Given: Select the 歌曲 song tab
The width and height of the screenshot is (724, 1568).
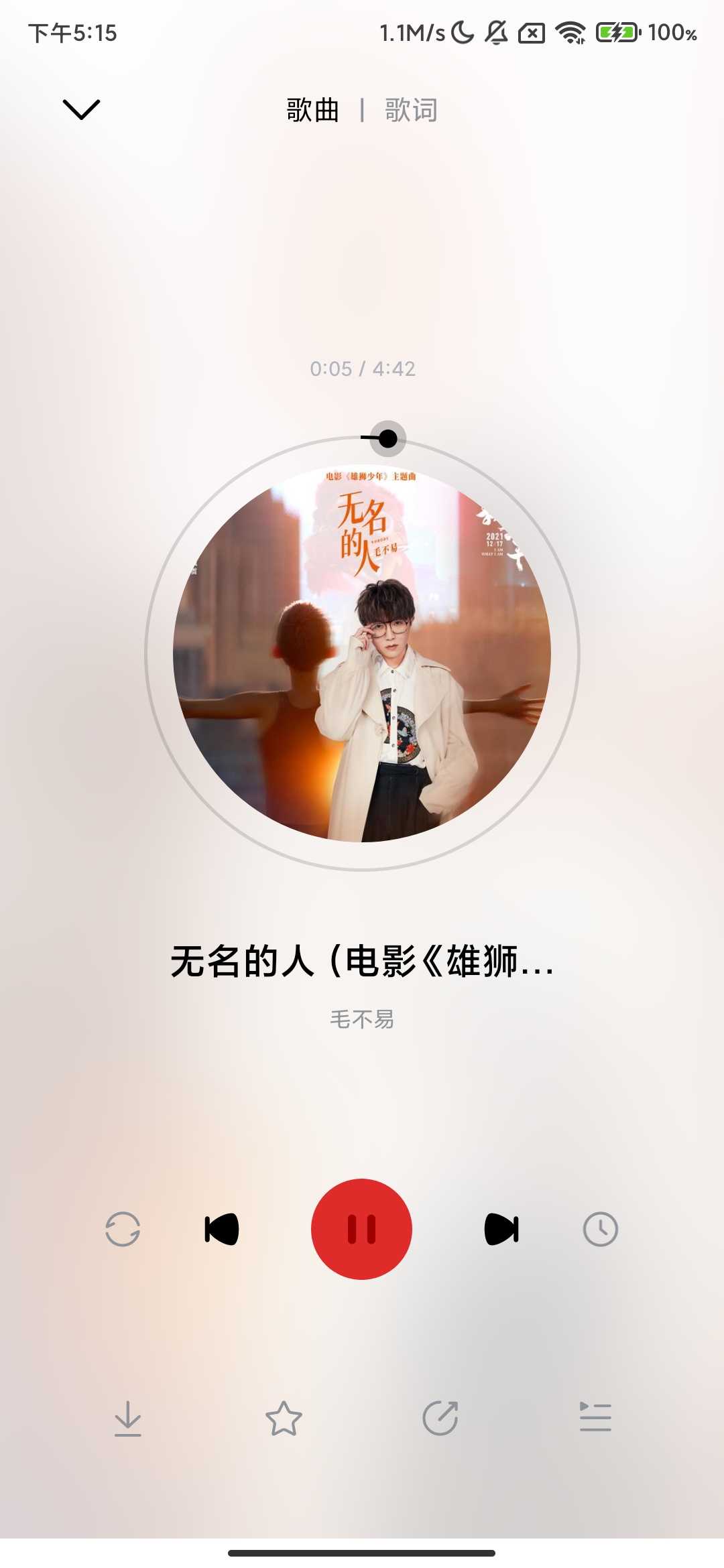Looking at the screenshot, I should pos(313,110).
